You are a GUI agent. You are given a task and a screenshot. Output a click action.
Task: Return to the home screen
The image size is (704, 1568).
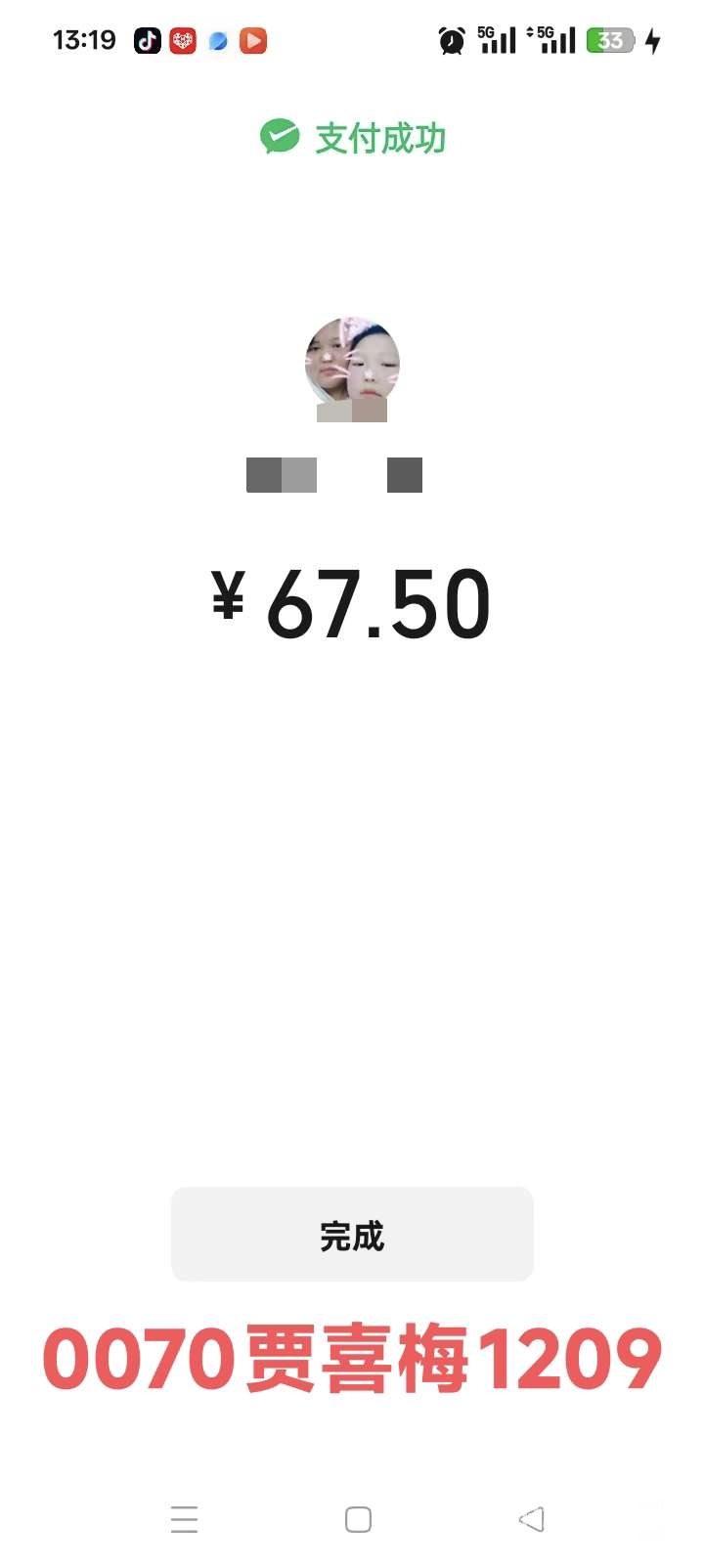(358, 1519)
